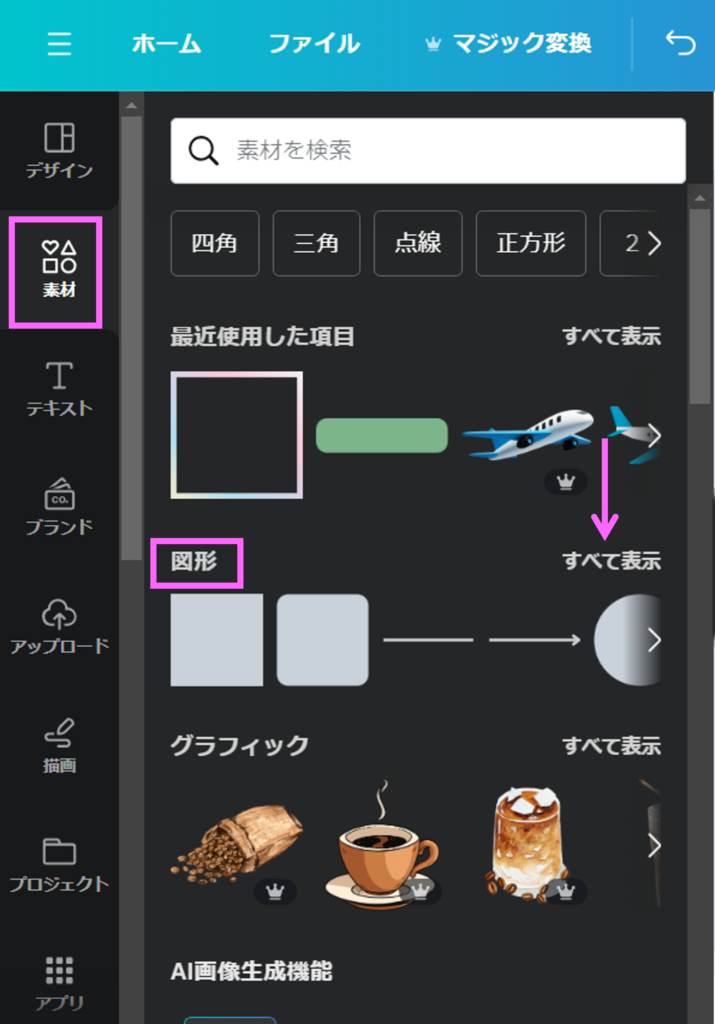
Task: Open the ファイル menu
Action: point(313,44)
